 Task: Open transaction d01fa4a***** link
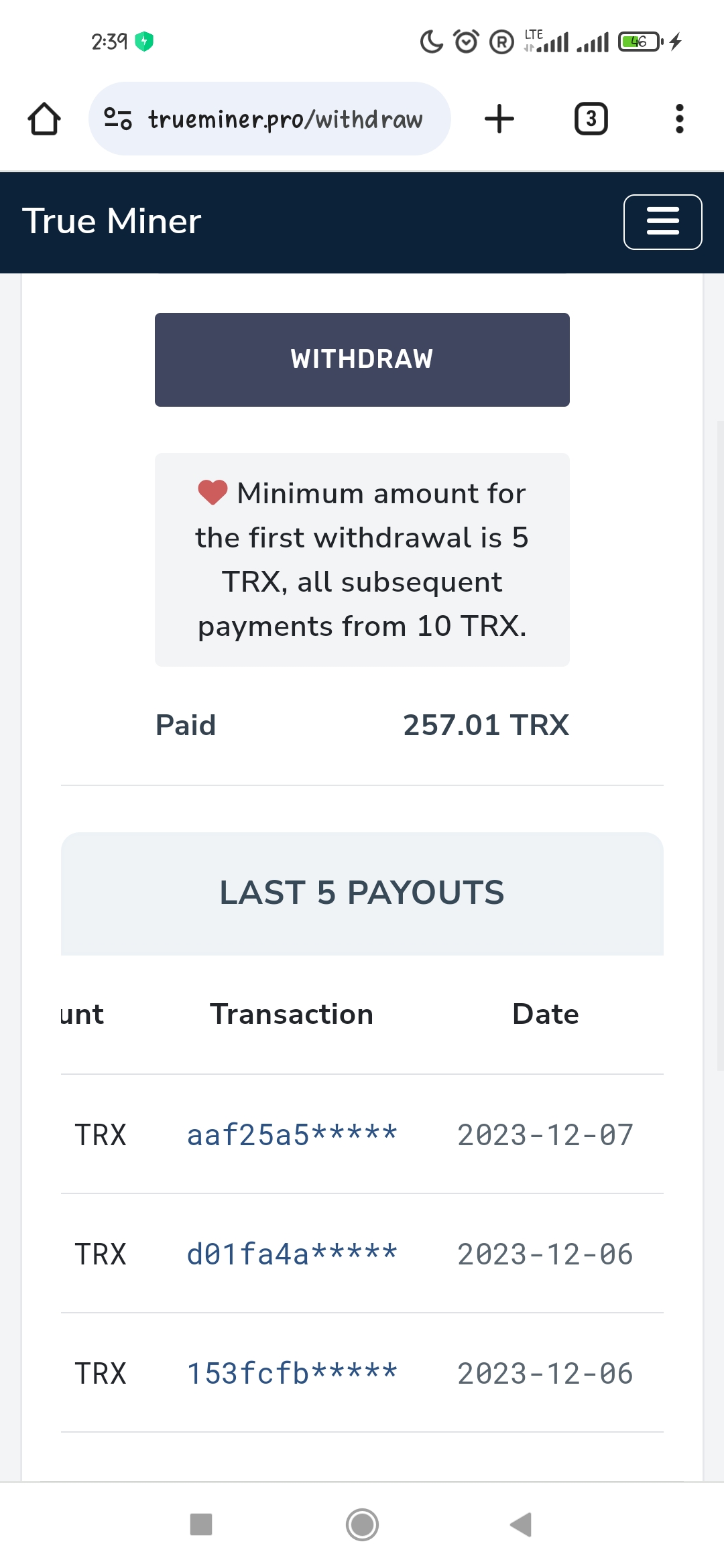click(292, 1254)
